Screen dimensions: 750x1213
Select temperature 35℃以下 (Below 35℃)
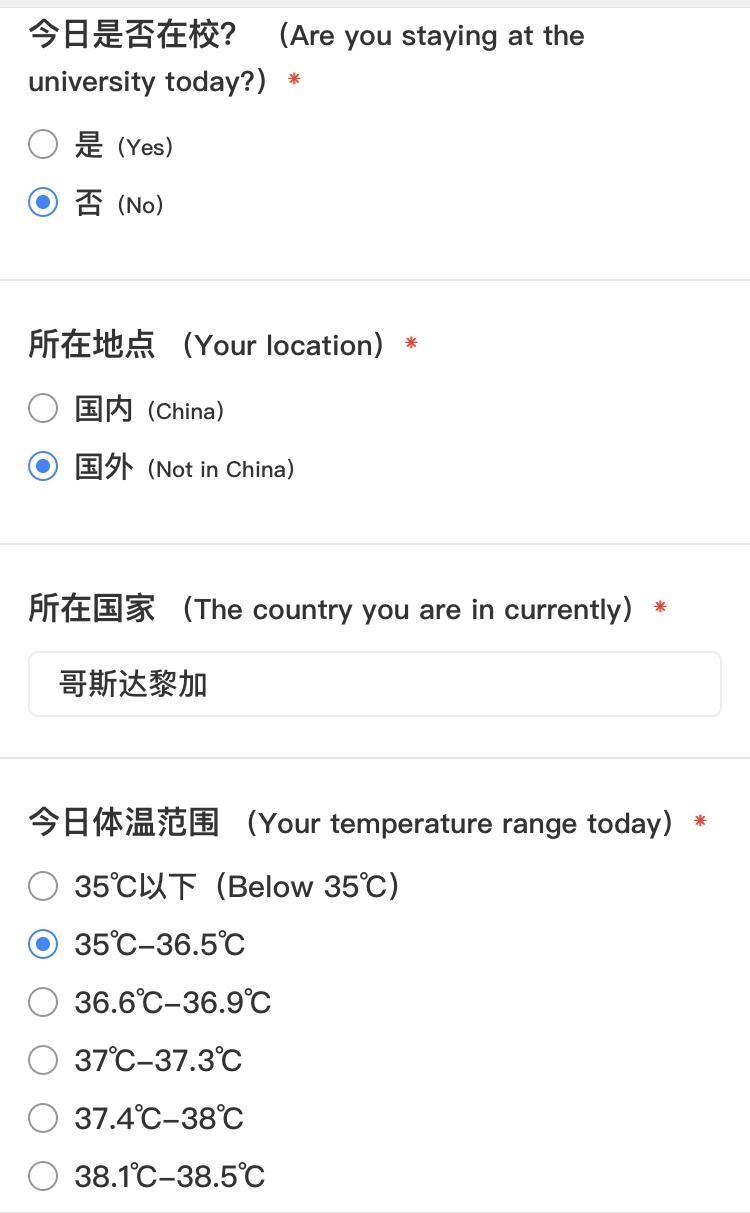43,886
